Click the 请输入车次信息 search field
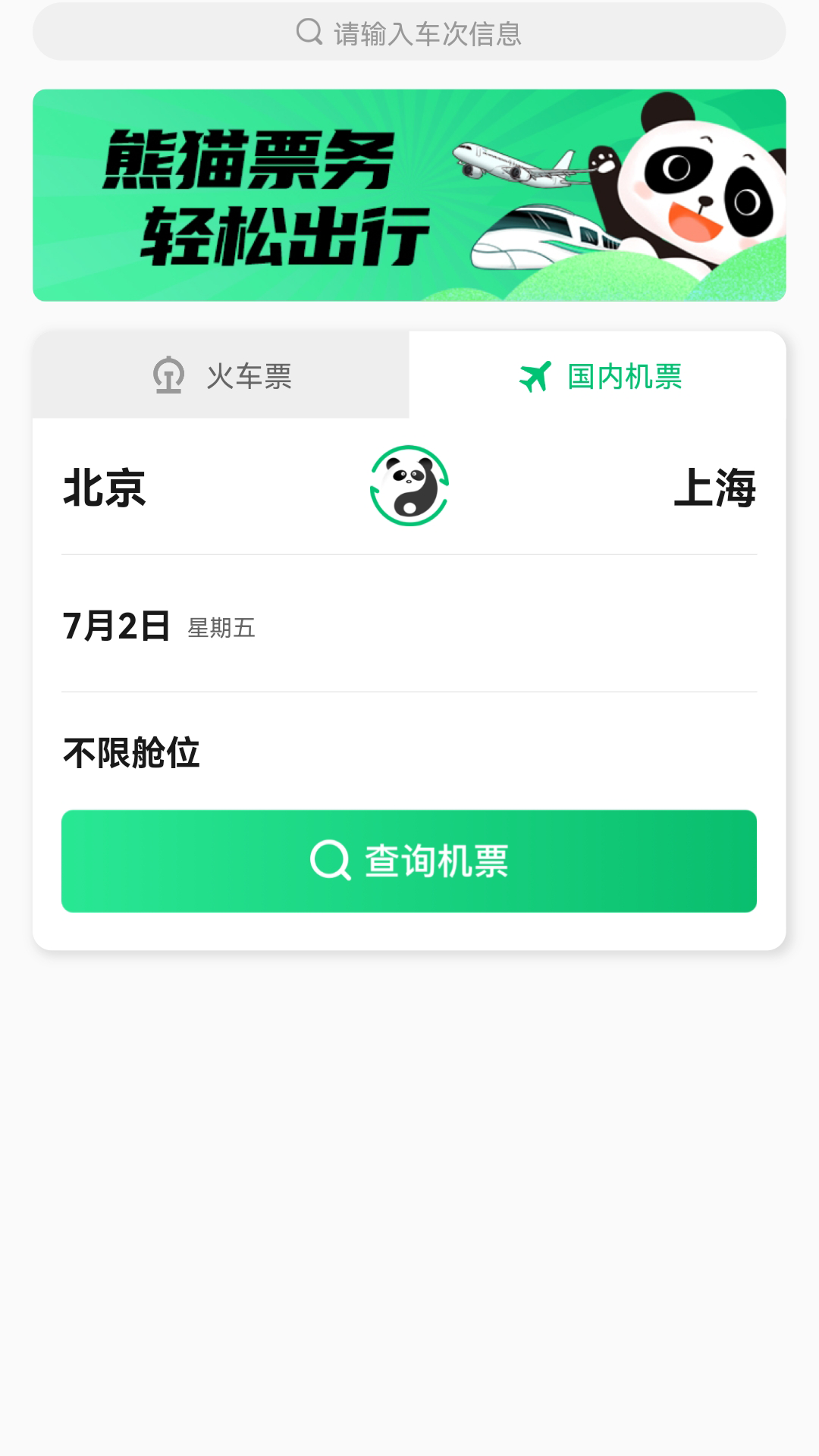The height and width of the screenshot is (1456, 819). pos(409,33)
